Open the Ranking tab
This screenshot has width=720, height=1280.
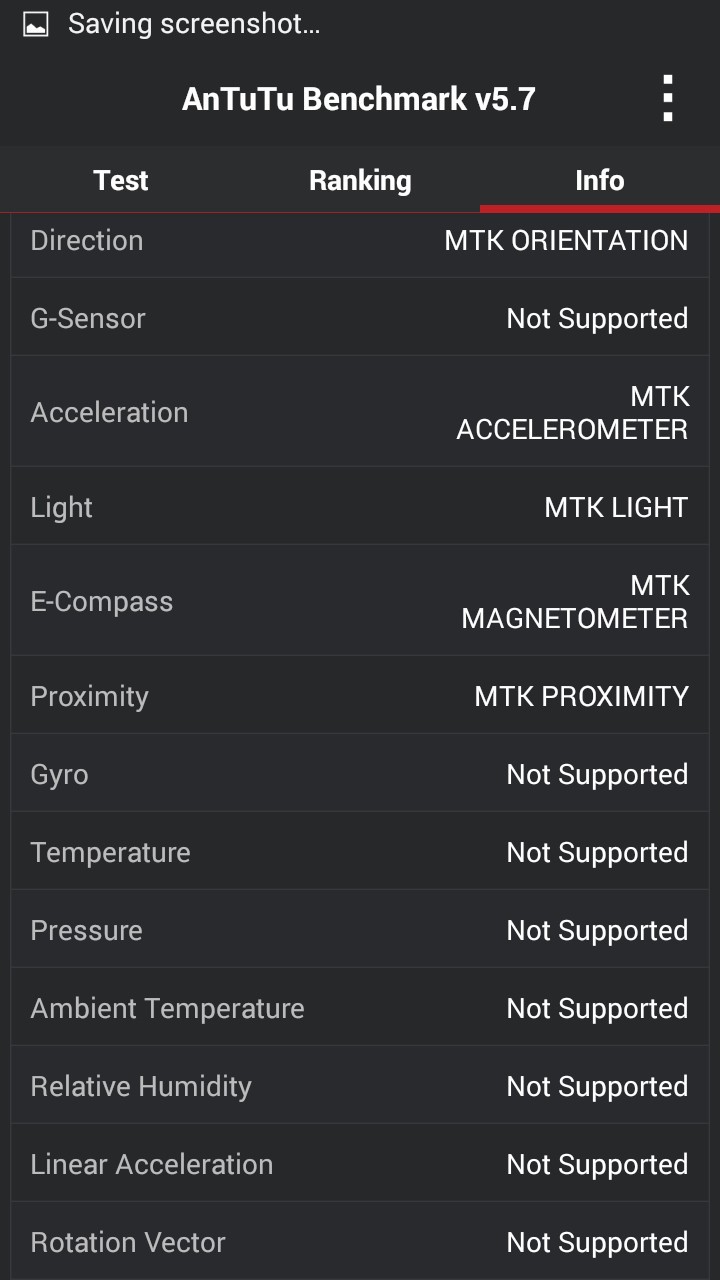coord(360,180)
